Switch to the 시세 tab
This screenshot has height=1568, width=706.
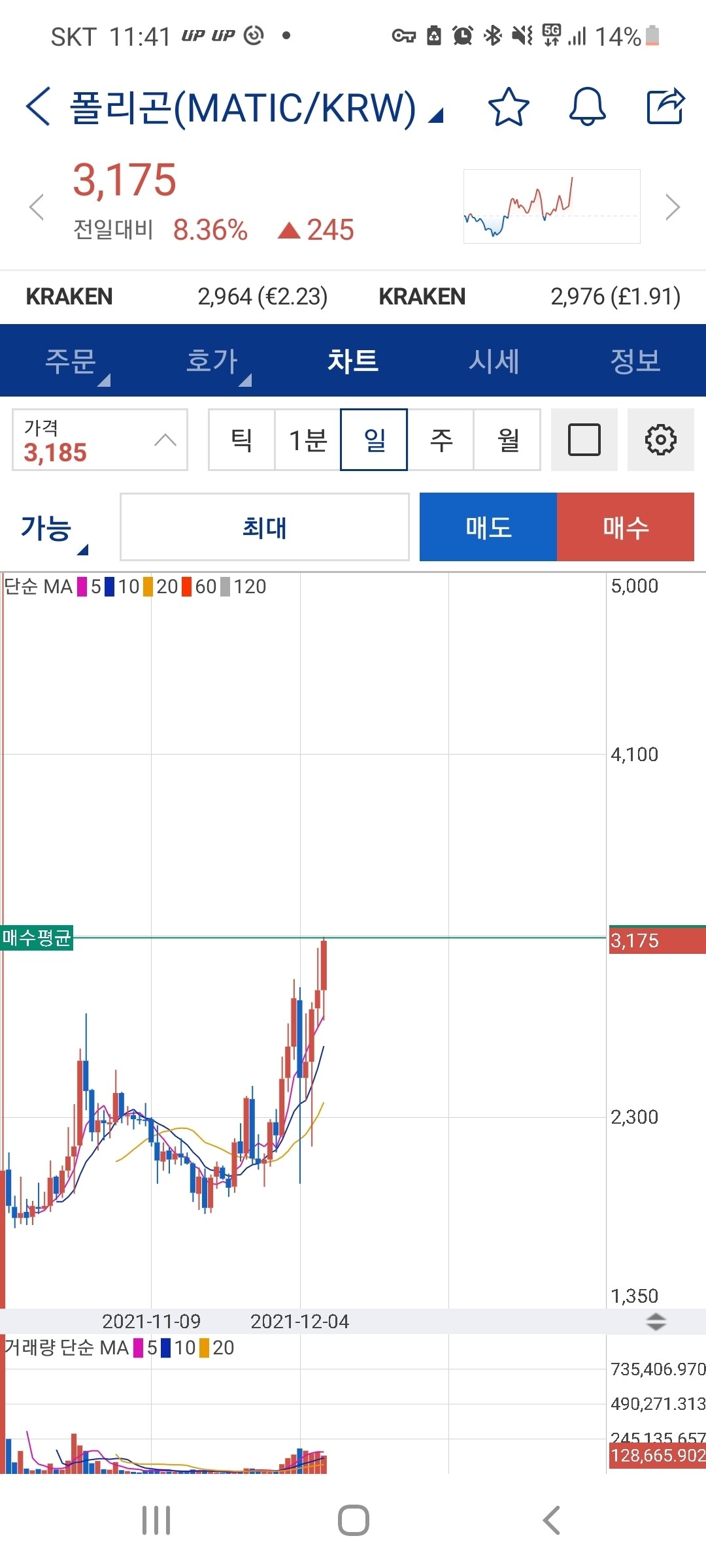point(494,361)
